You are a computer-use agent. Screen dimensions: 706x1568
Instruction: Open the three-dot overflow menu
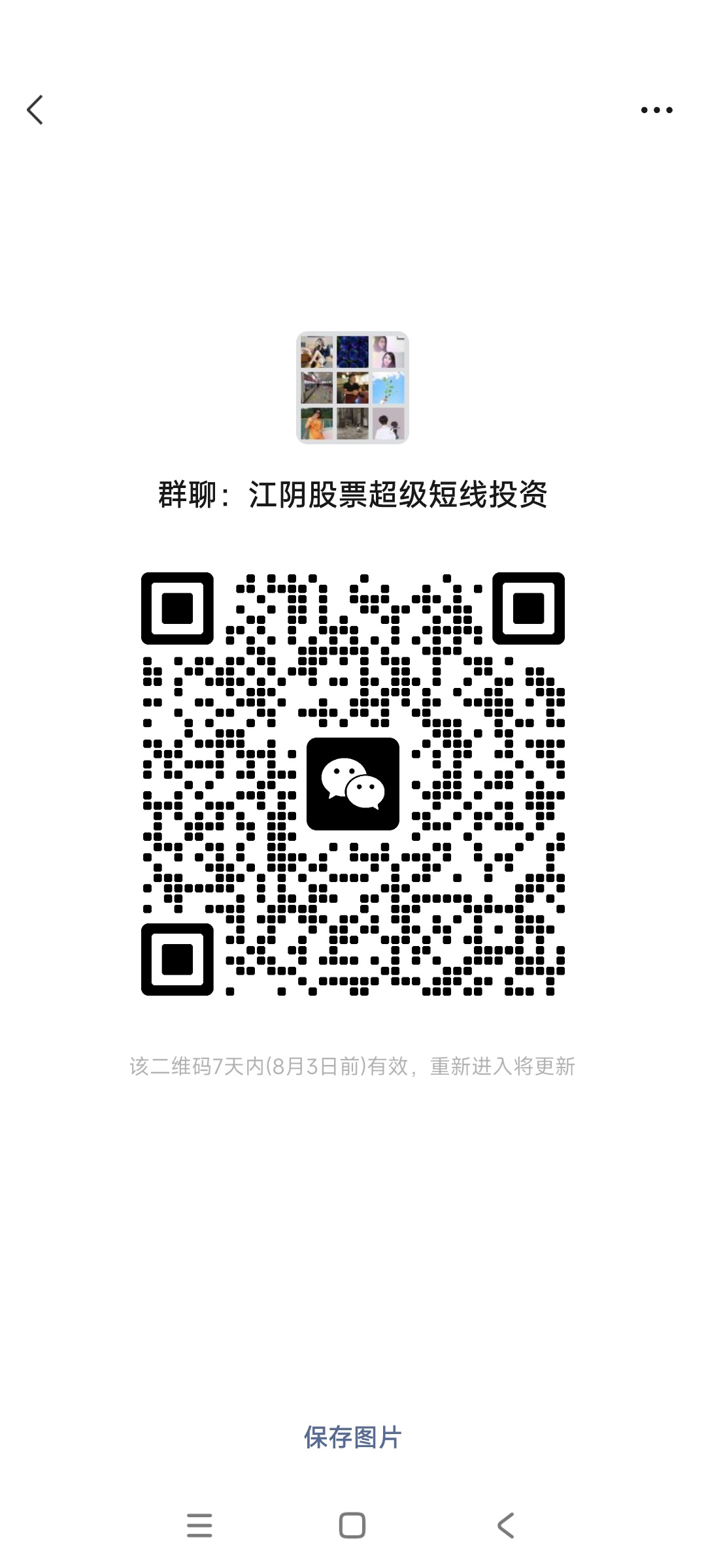(656, 110)
